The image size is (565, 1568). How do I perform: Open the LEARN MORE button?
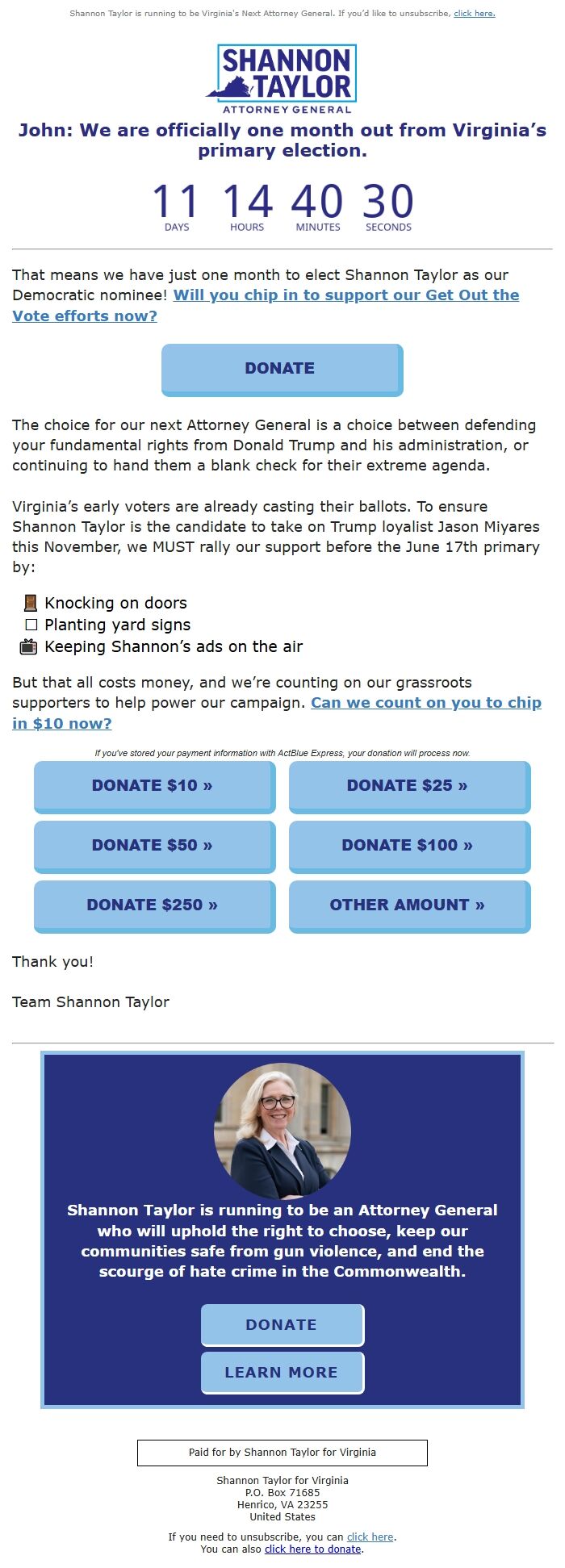pos(282,1372)
